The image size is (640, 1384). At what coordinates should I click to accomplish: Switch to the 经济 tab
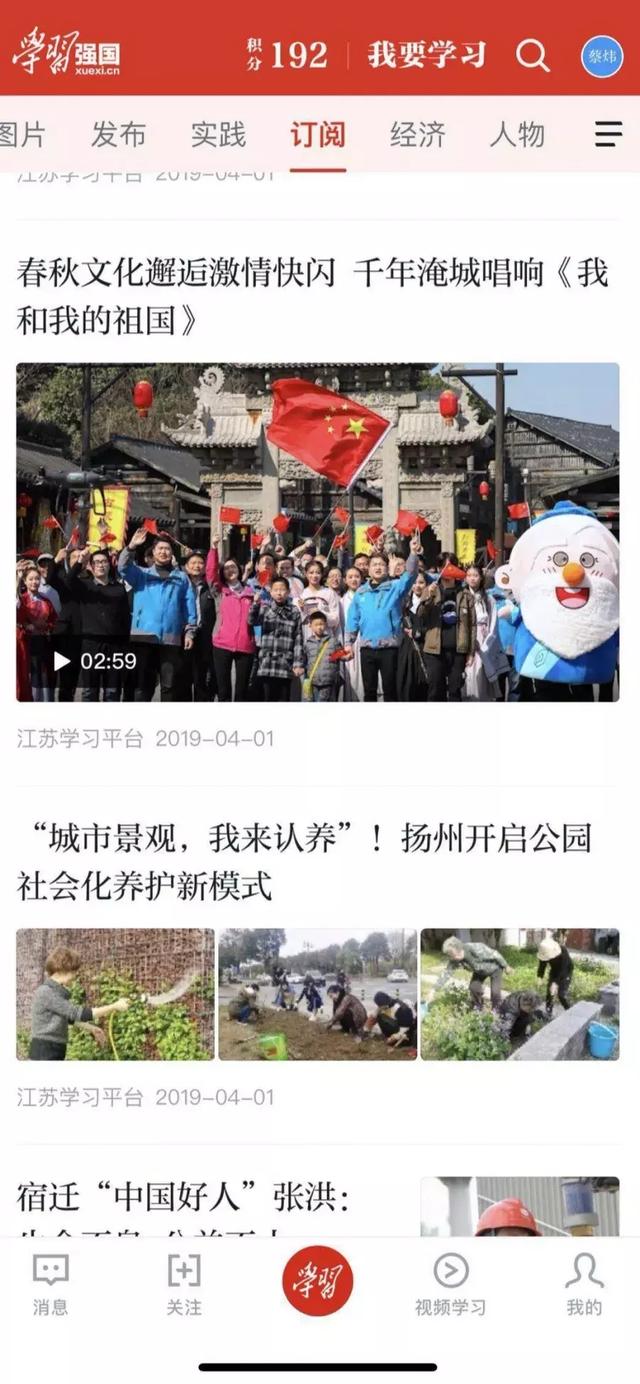[417, 134]
